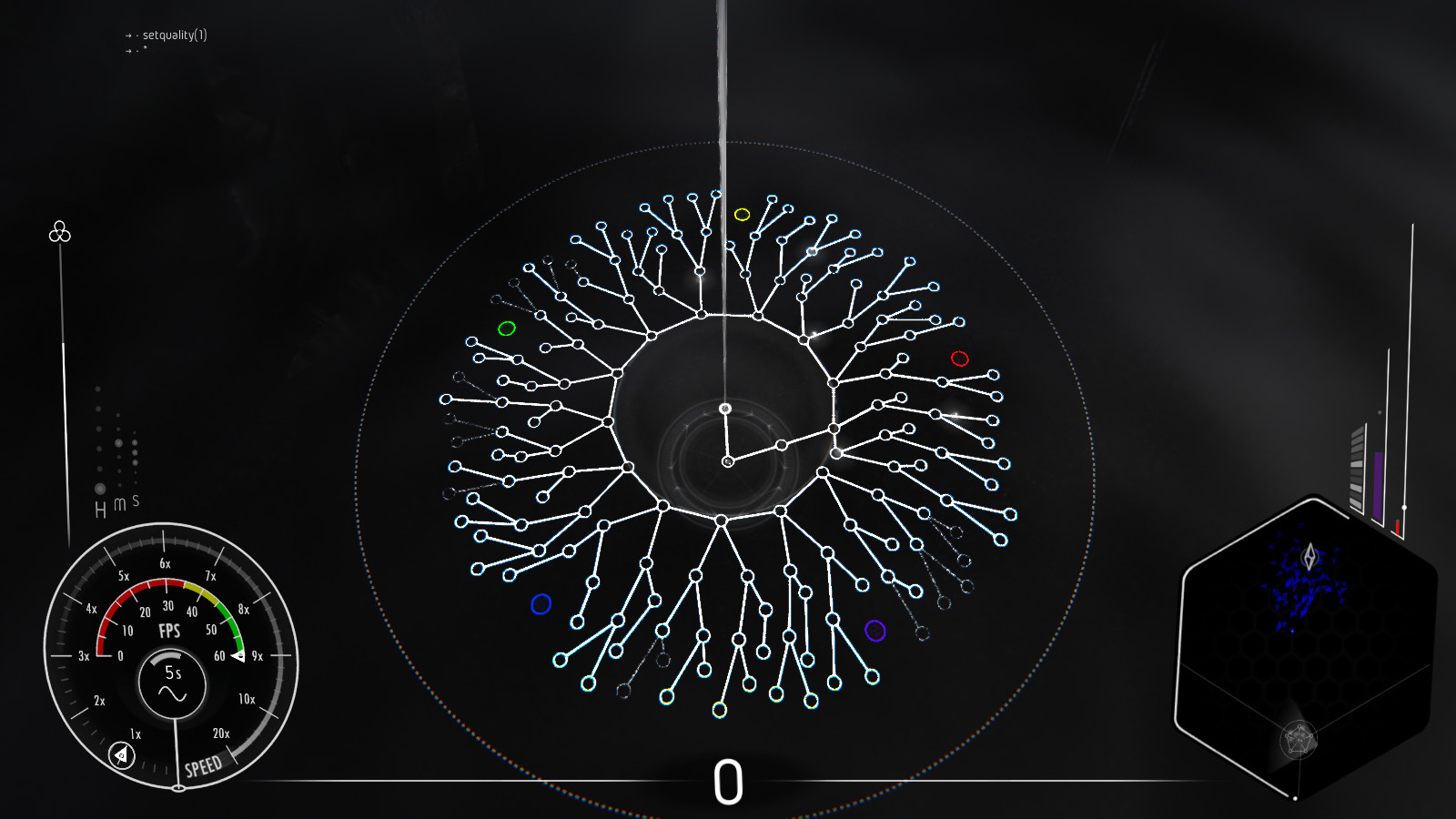Set simulation speed to 1x
This screenshot has width=1456, height=819.
click(x=136, y=733)
